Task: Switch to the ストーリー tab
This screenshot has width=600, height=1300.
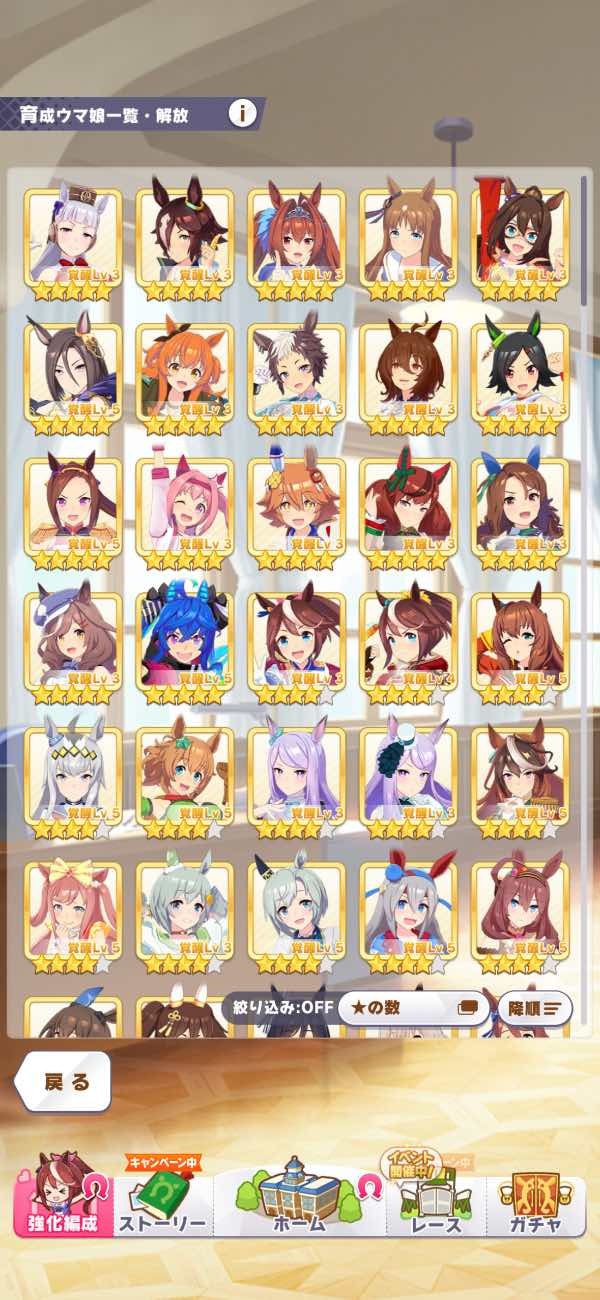Action: 163,1200
